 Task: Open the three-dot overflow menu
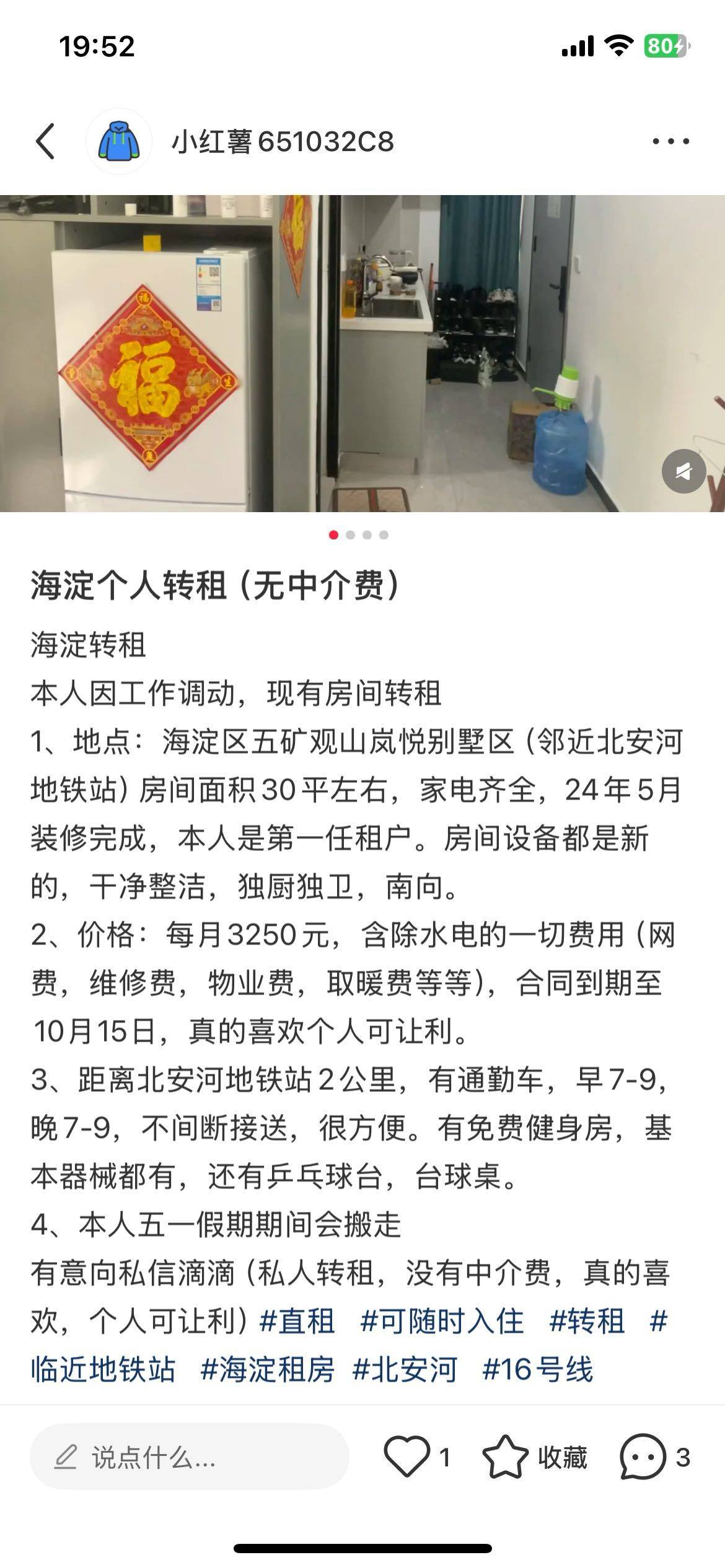click(x=670, y=141)
